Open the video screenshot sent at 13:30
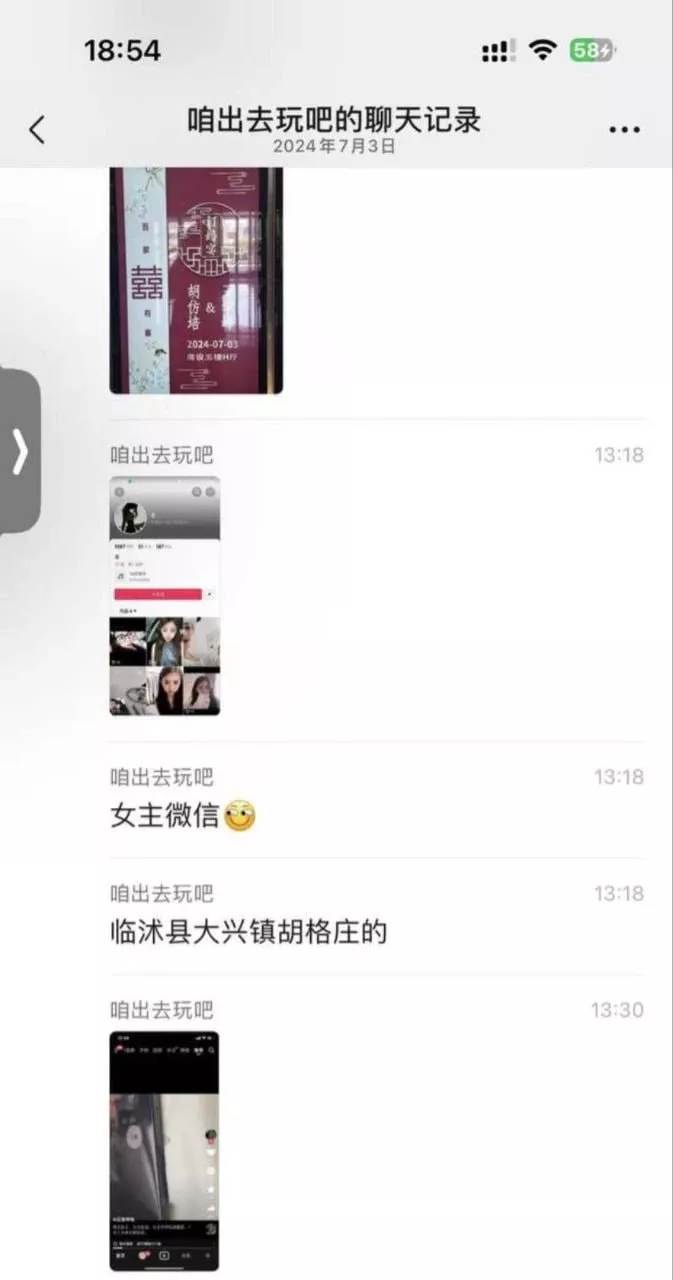 (x=164, y=1151)
